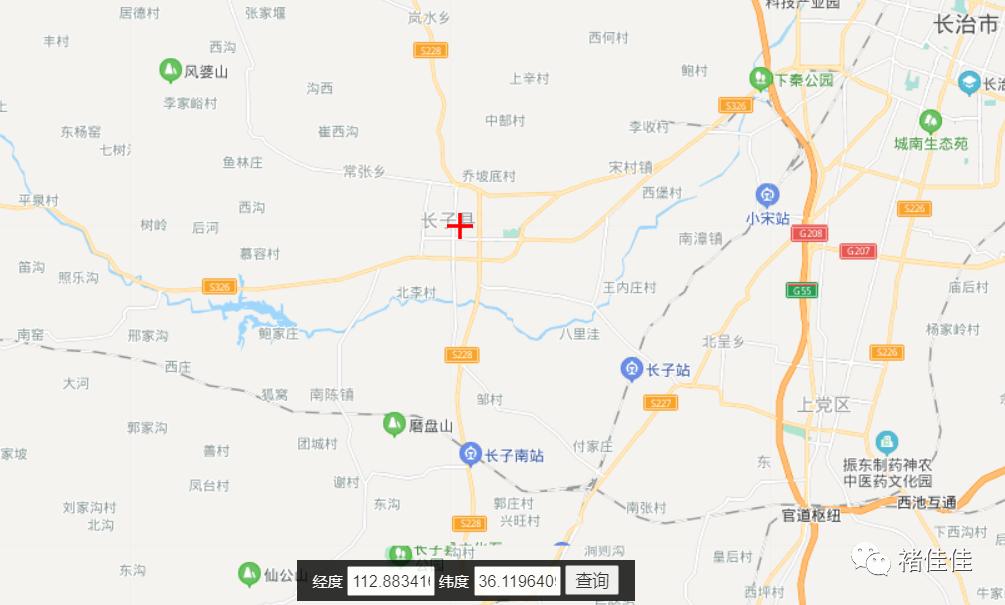This screenshot has width=1005, height=605.
Task: Open the 振东制药神农中医药文化园 marker
Action: tap(886, 442)
